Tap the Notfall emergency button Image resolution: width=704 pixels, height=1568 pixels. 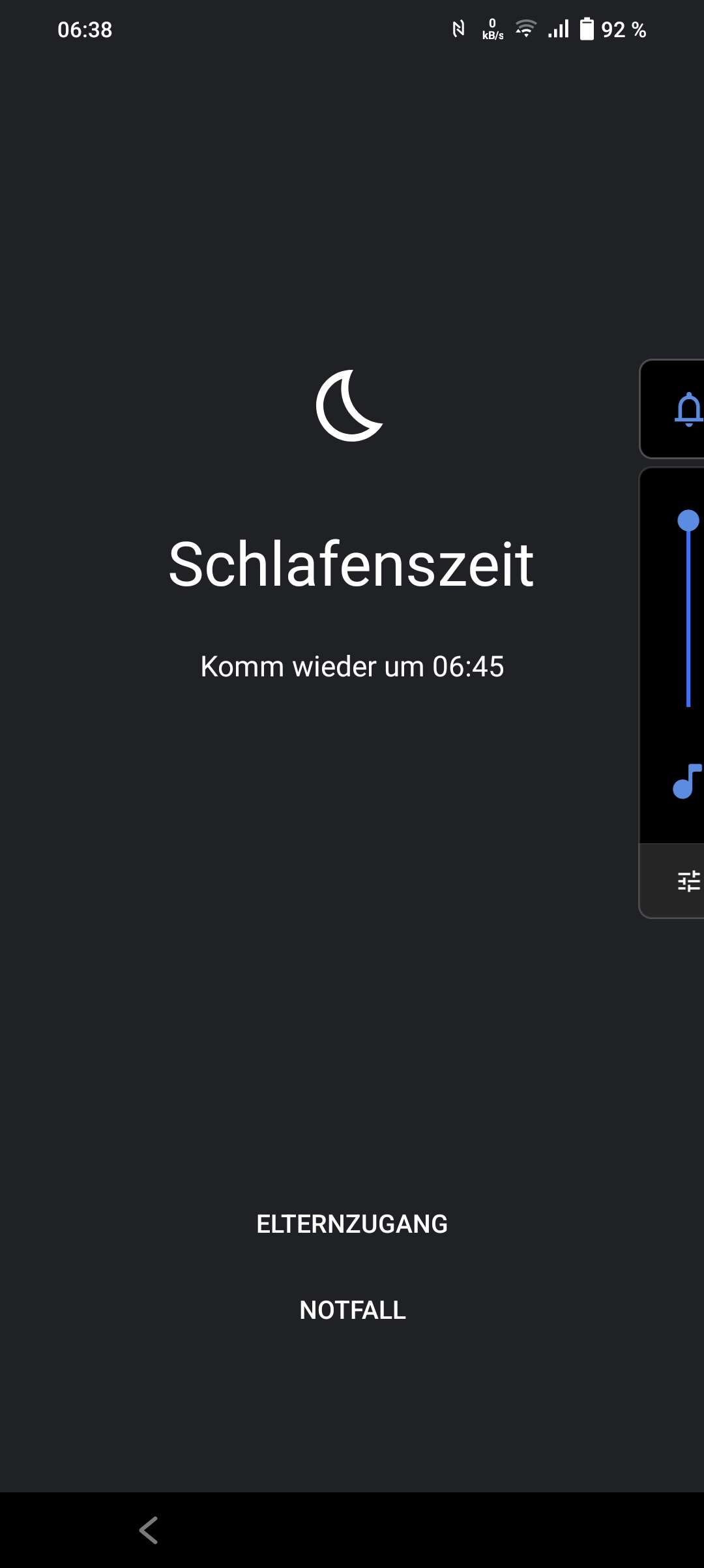pos(352,1310)
